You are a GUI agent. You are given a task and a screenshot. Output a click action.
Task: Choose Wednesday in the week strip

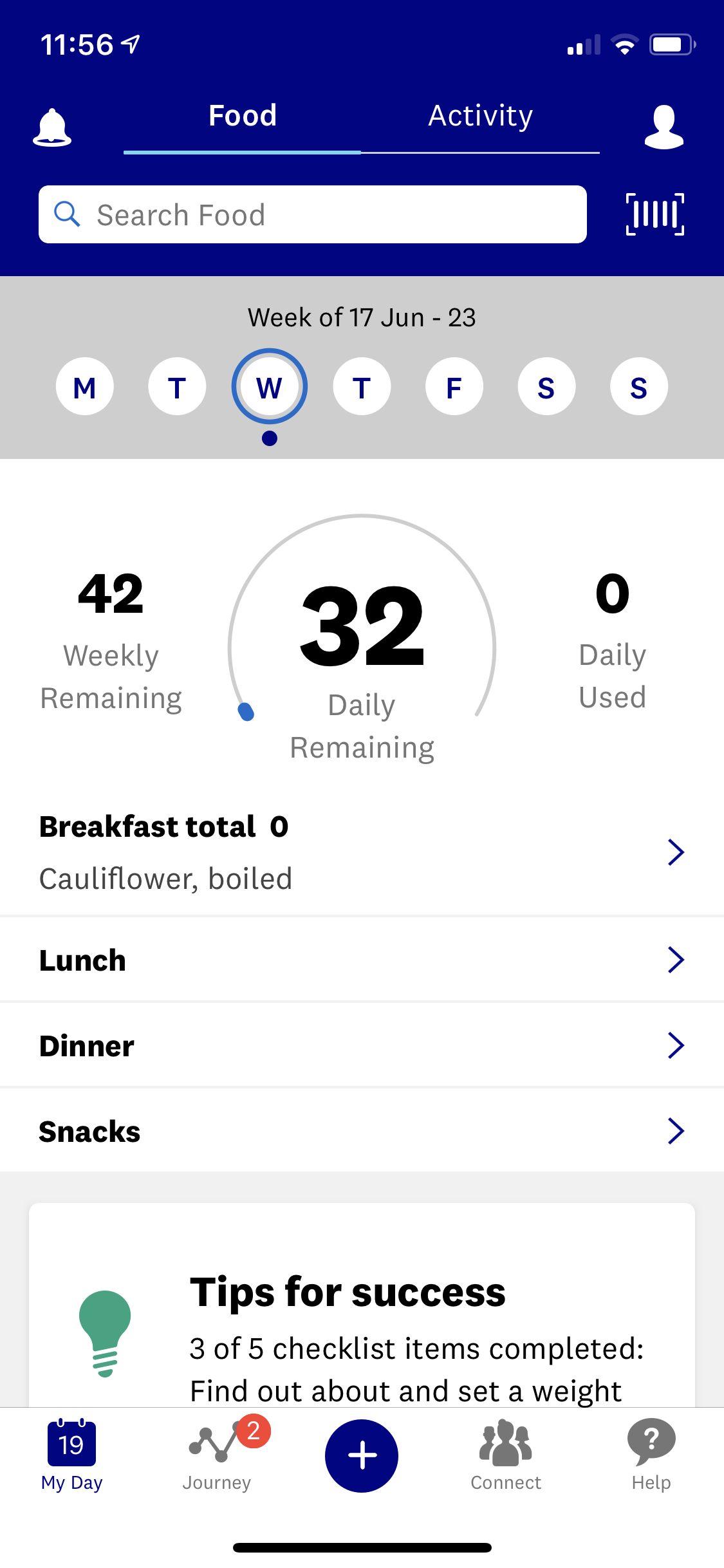click(269, 387)
